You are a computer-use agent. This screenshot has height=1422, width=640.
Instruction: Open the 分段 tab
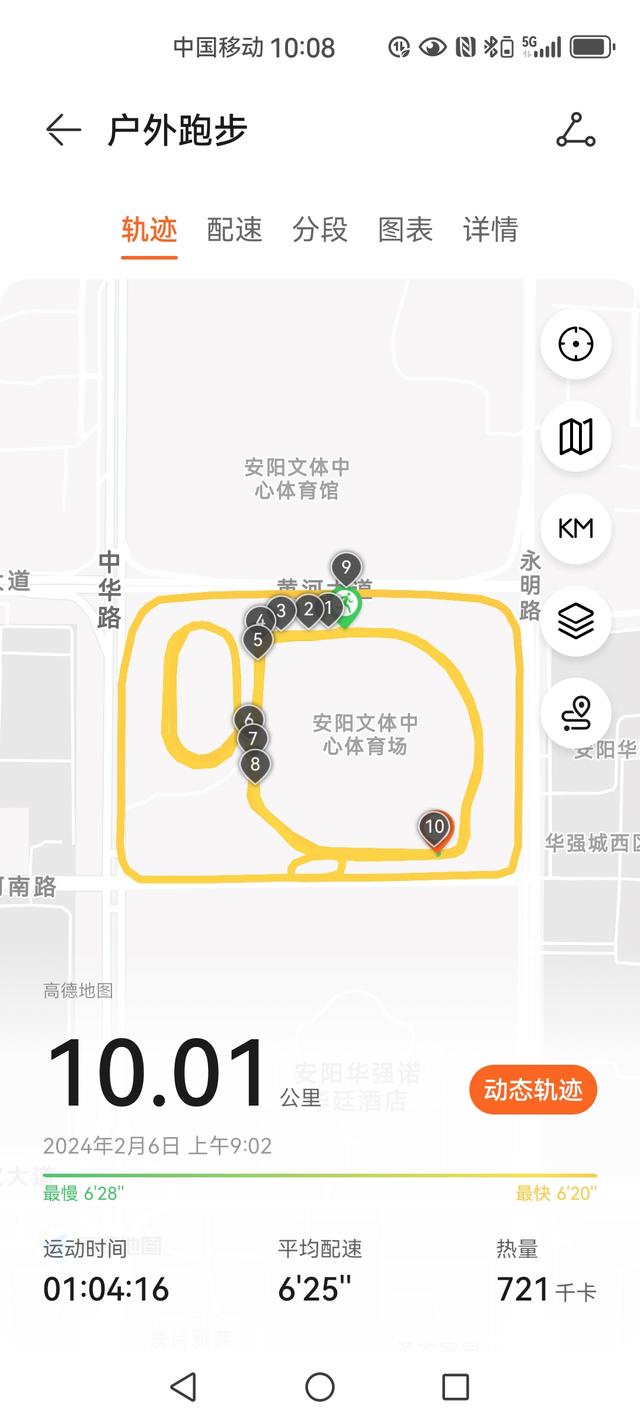pyautogui.click(x=320, y=230)
